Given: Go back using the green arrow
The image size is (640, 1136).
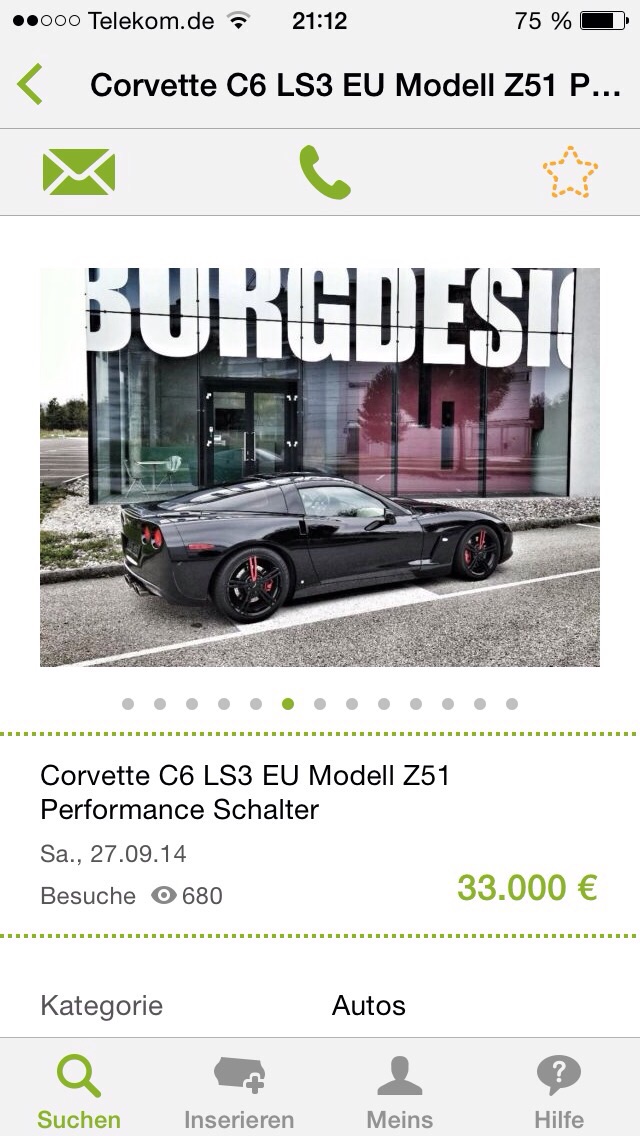Looking at the screenshot, I should tap(30, 84).
